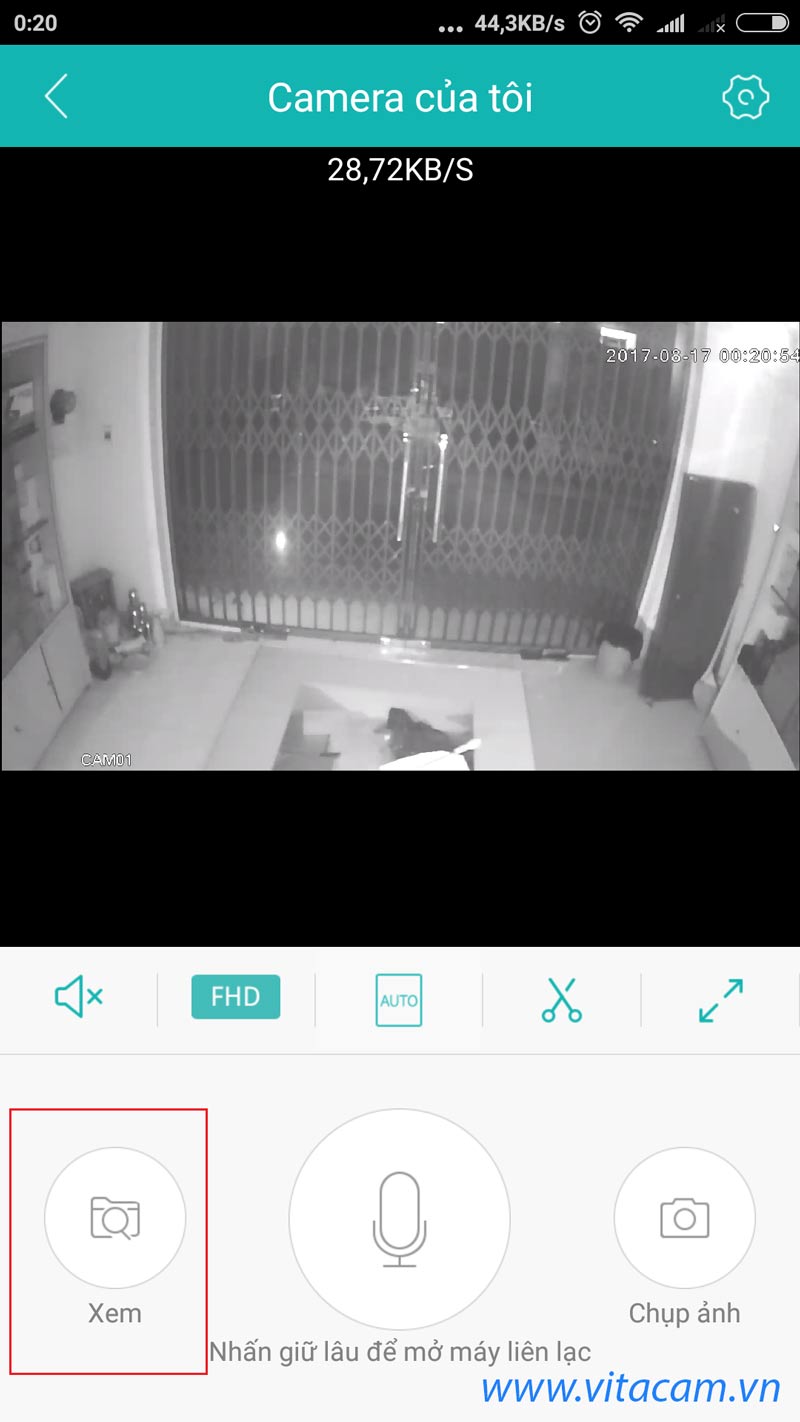Go back using the arrow icon

click(57, 98)
